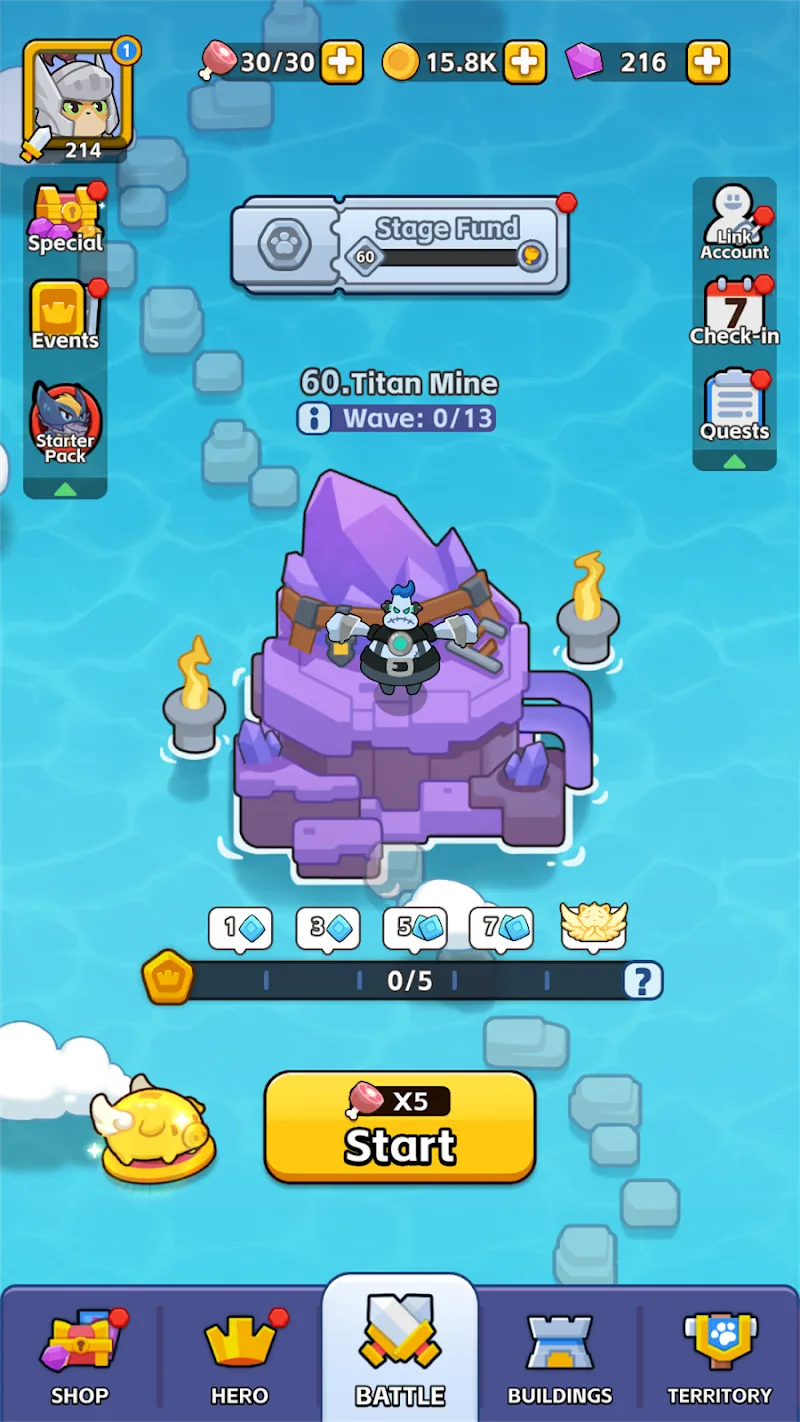The image size is (800, 1422).
Task: Add more meat energy
Action: click(x=342, y=63)
